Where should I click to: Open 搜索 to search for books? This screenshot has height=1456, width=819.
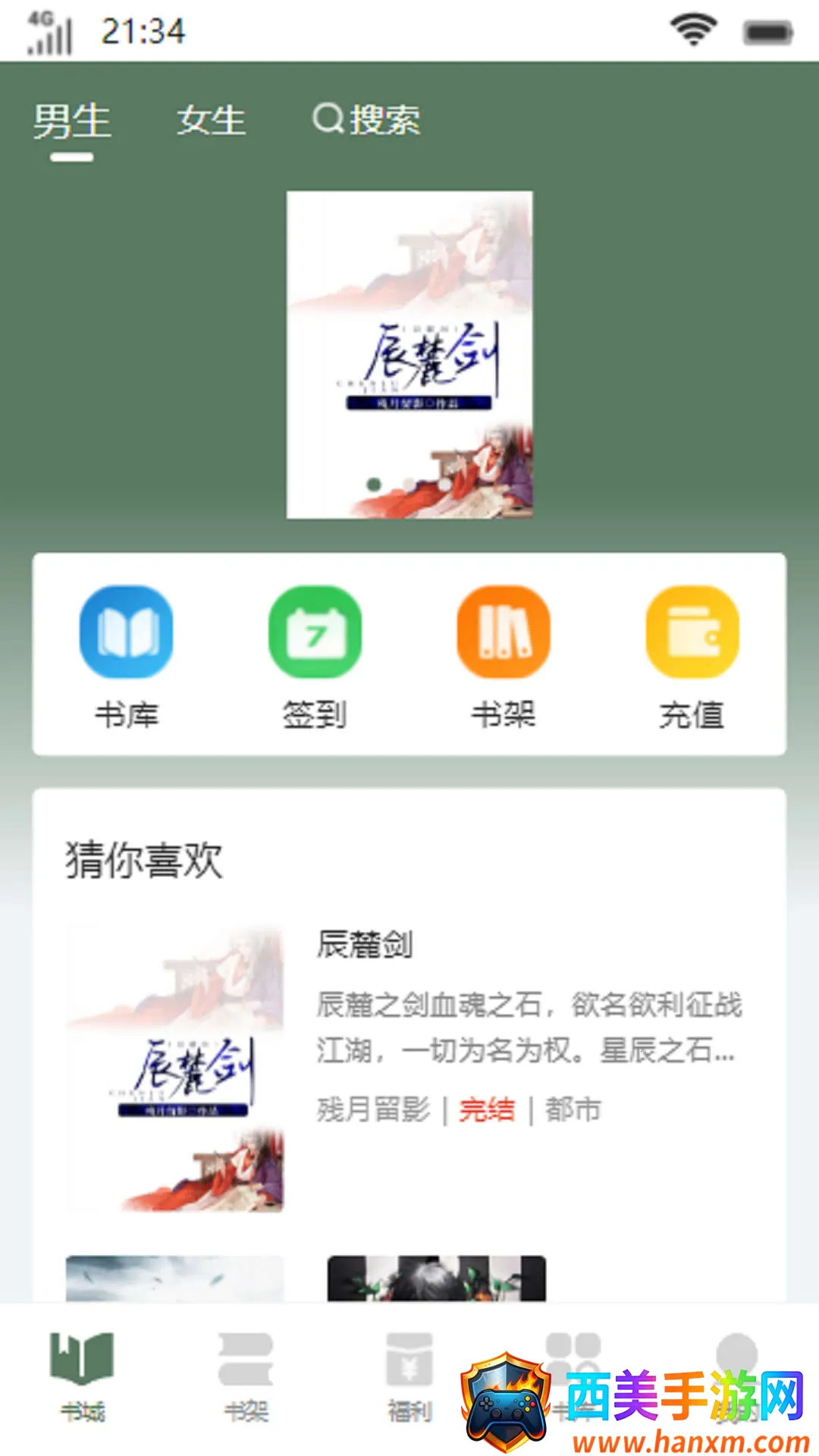367,120
